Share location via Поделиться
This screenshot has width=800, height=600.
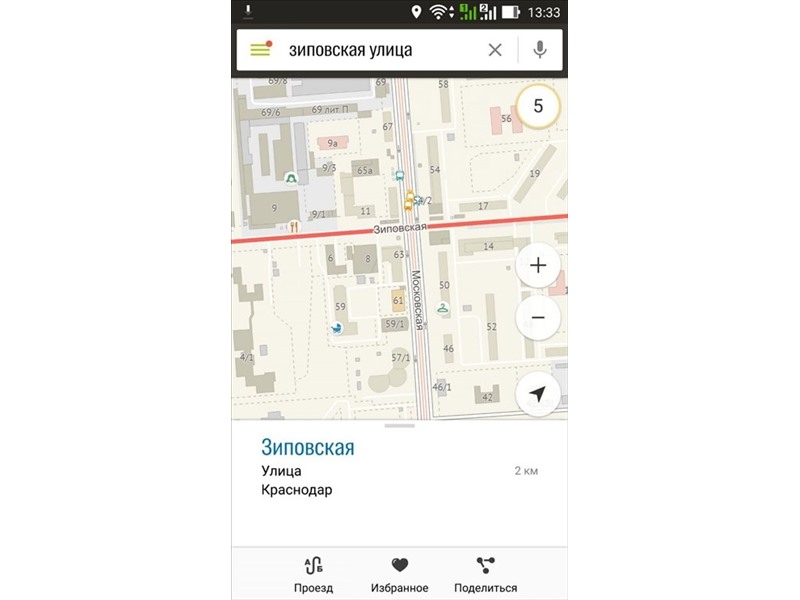pos(486,575)
